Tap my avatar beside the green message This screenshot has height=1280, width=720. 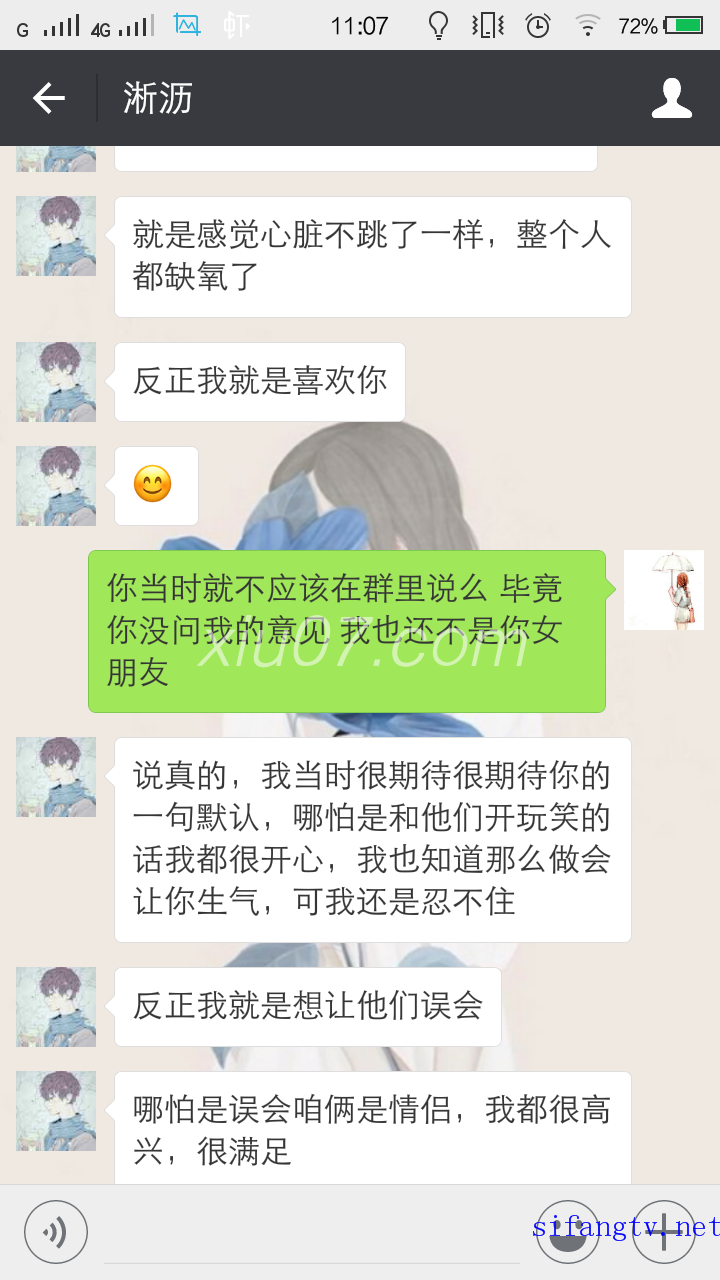pyautogui.click(x=664, y=590)
